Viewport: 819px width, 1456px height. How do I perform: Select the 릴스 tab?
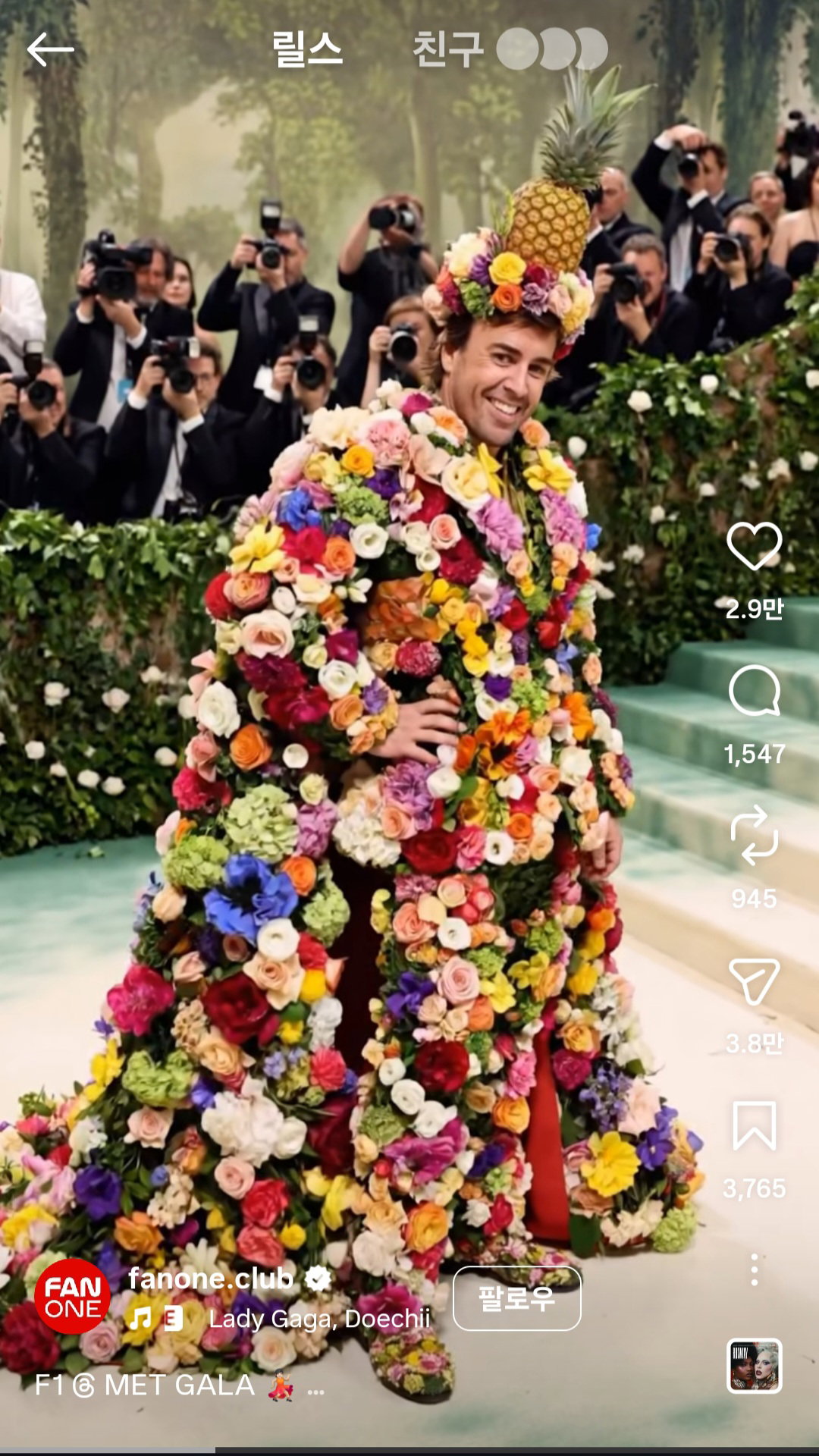pos(307,49)
